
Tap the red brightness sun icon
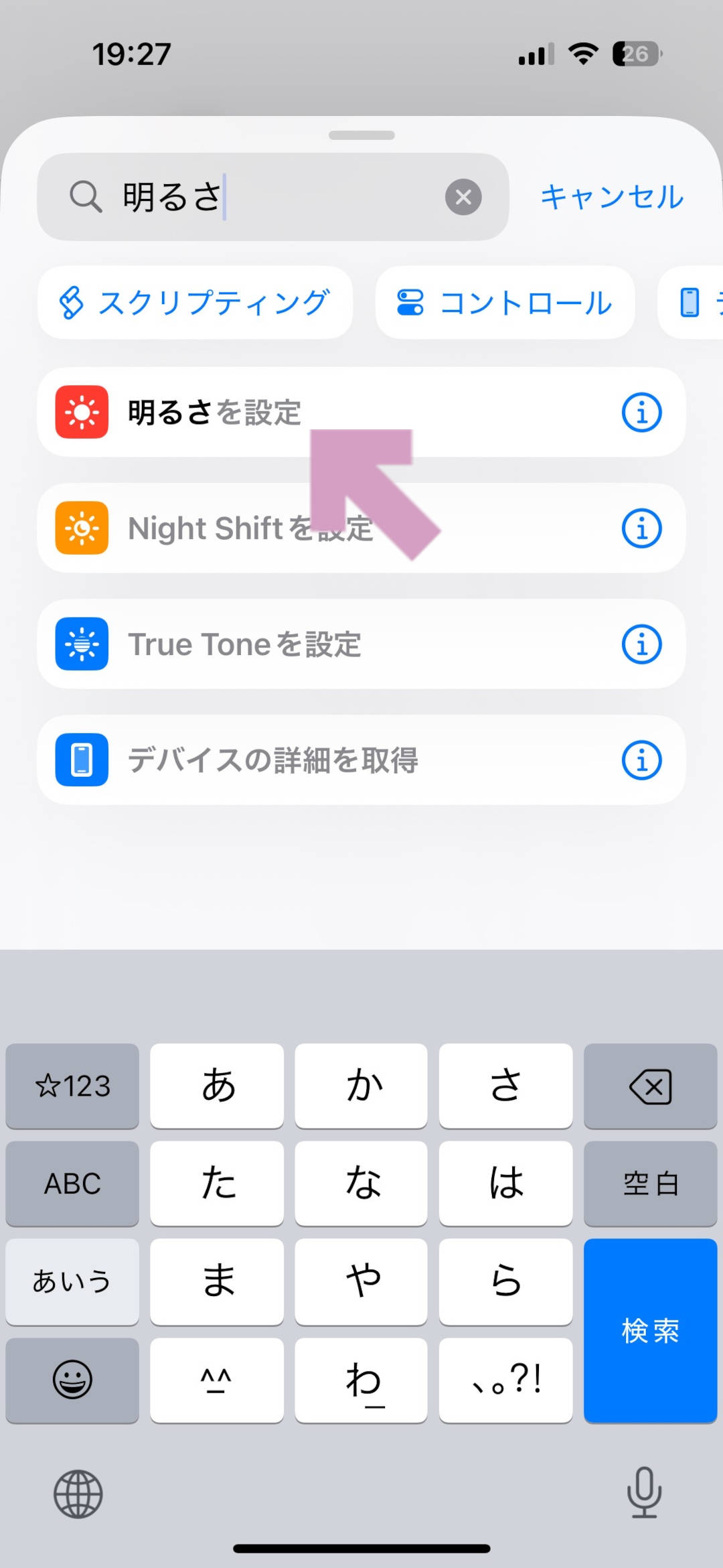[x=80, y=412]
